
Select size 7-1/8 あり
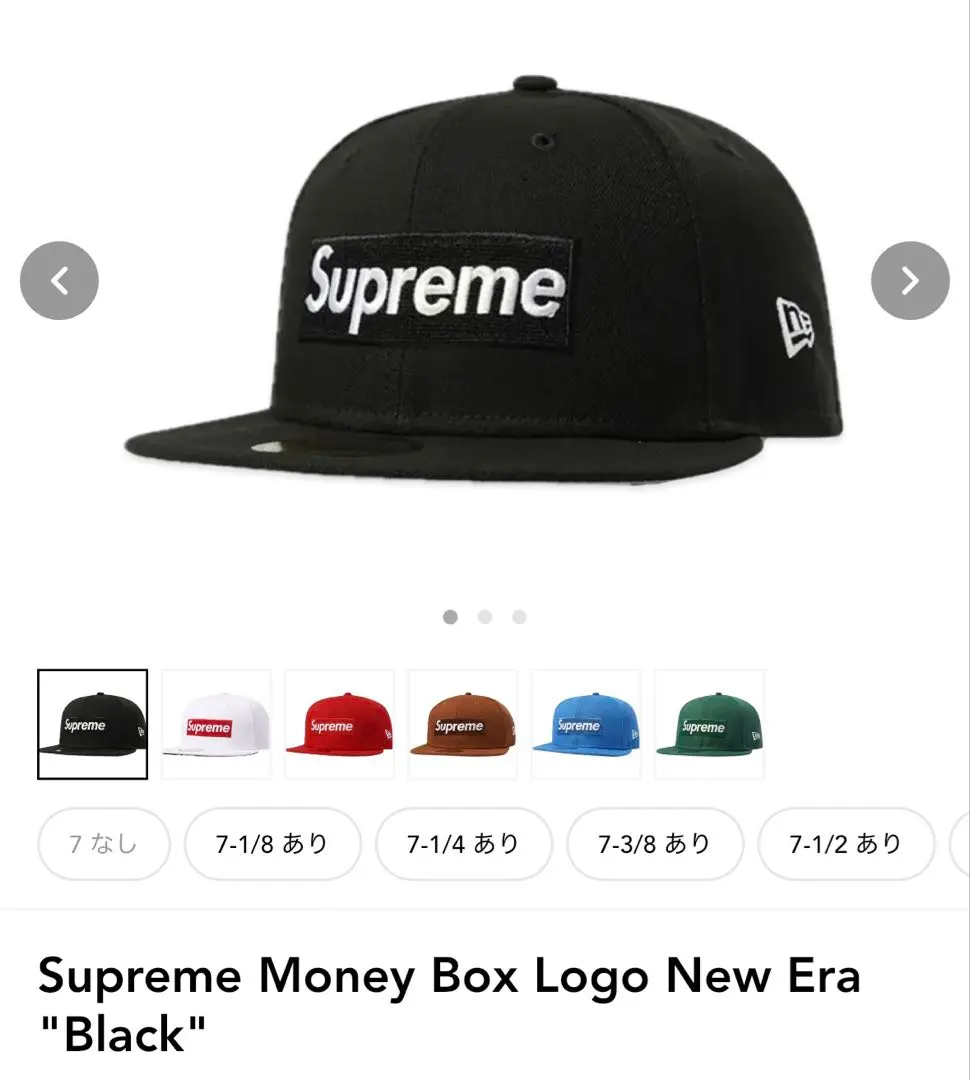[x=272, y=843]
